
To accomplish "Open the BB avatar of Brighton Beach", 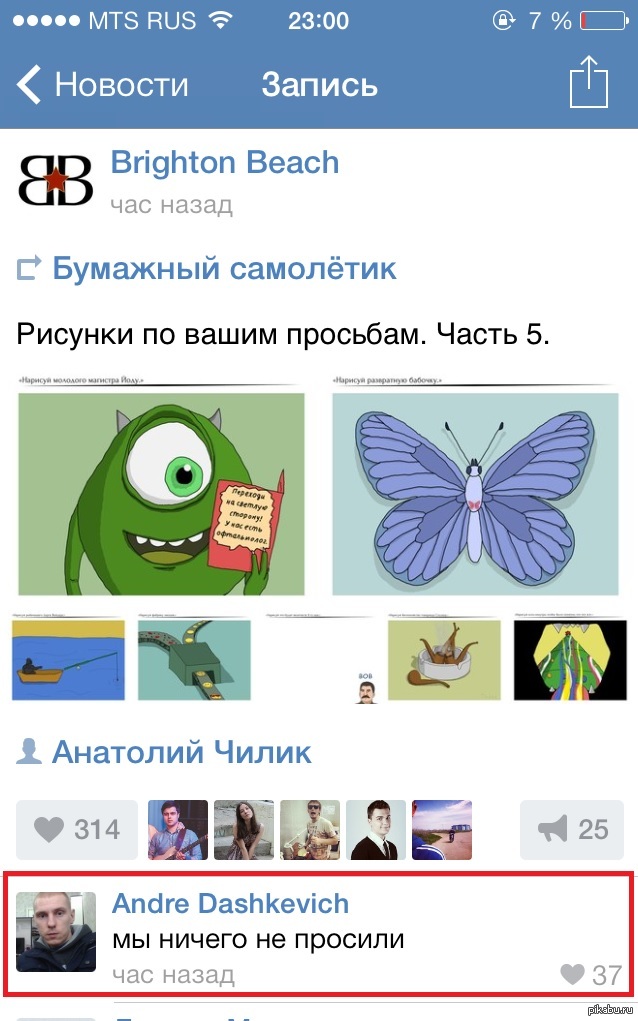I will click(x=56, y=180).
